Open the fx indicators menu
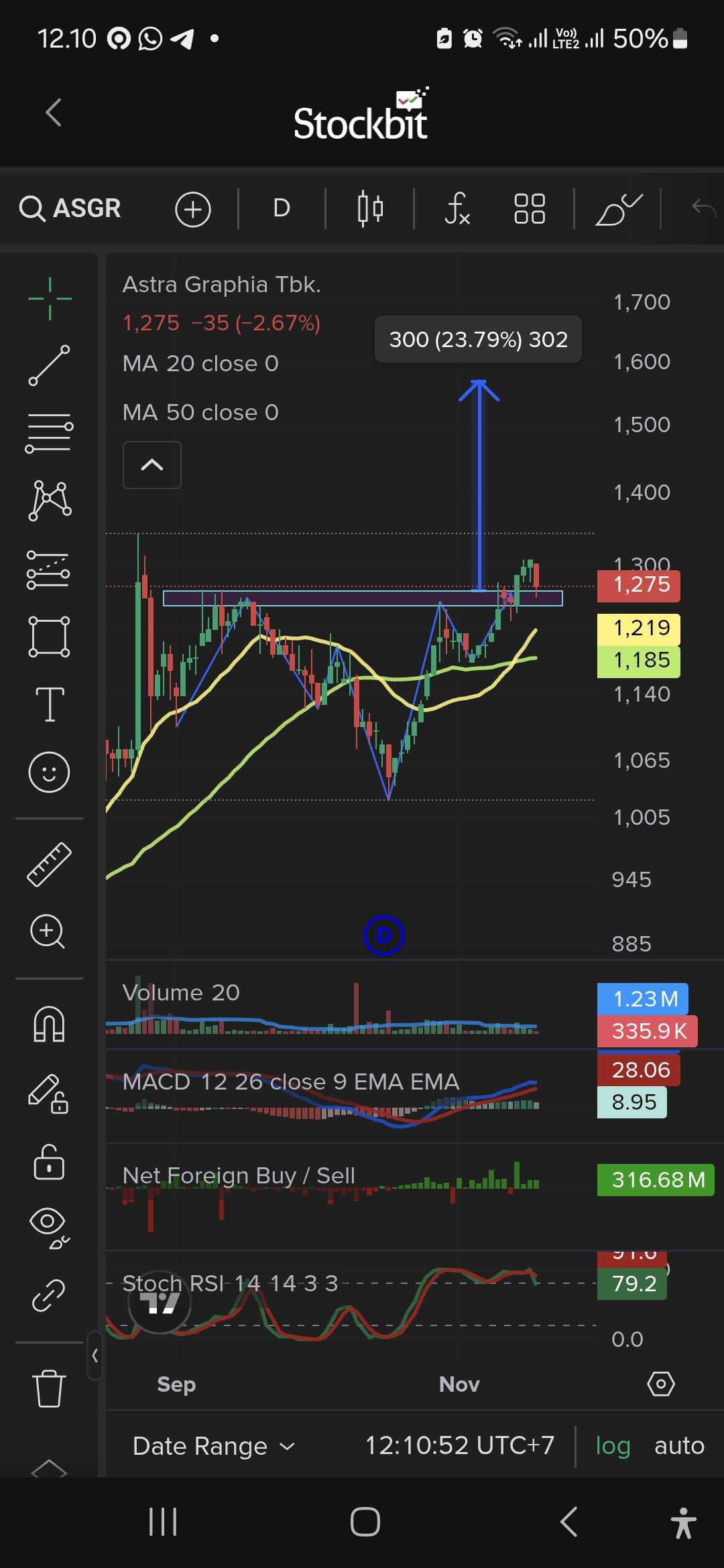 (x=457, y=208)
